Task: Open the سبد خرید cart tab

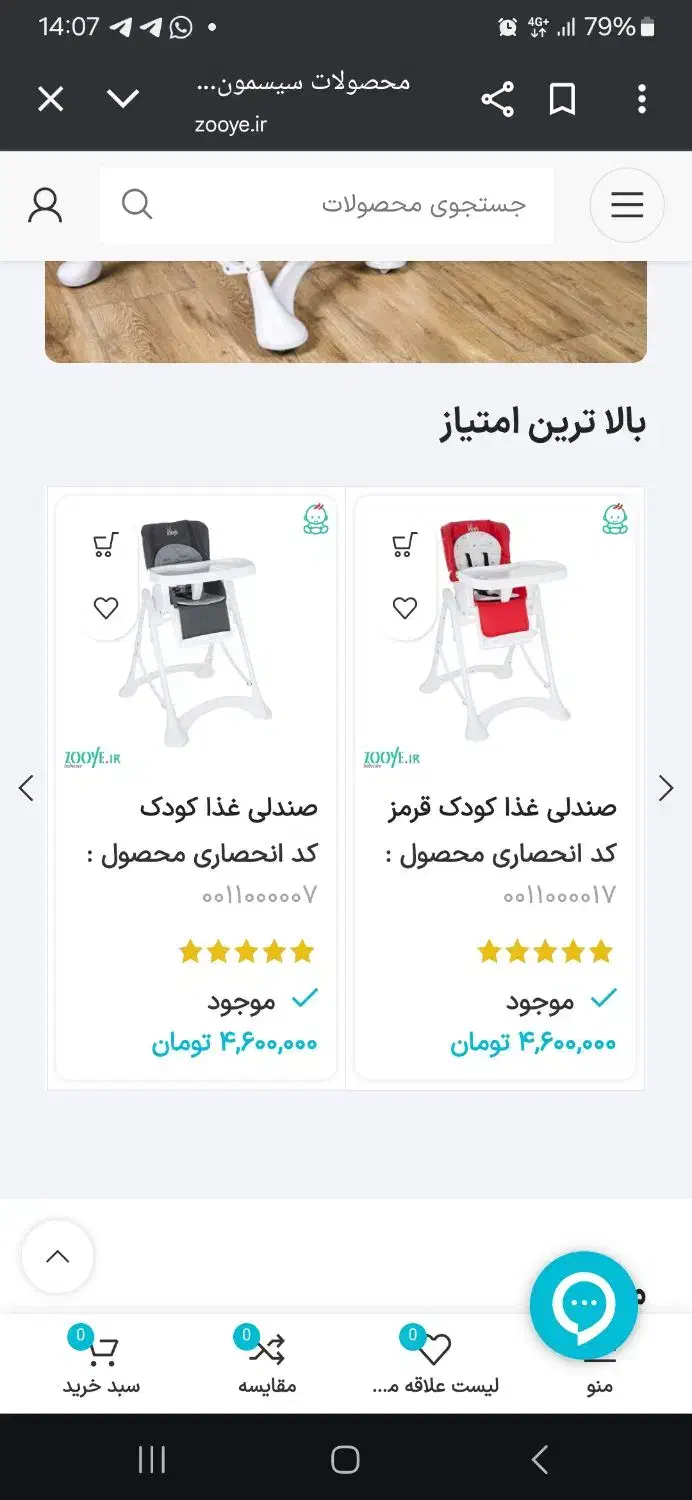Action: coord(101,1365)
